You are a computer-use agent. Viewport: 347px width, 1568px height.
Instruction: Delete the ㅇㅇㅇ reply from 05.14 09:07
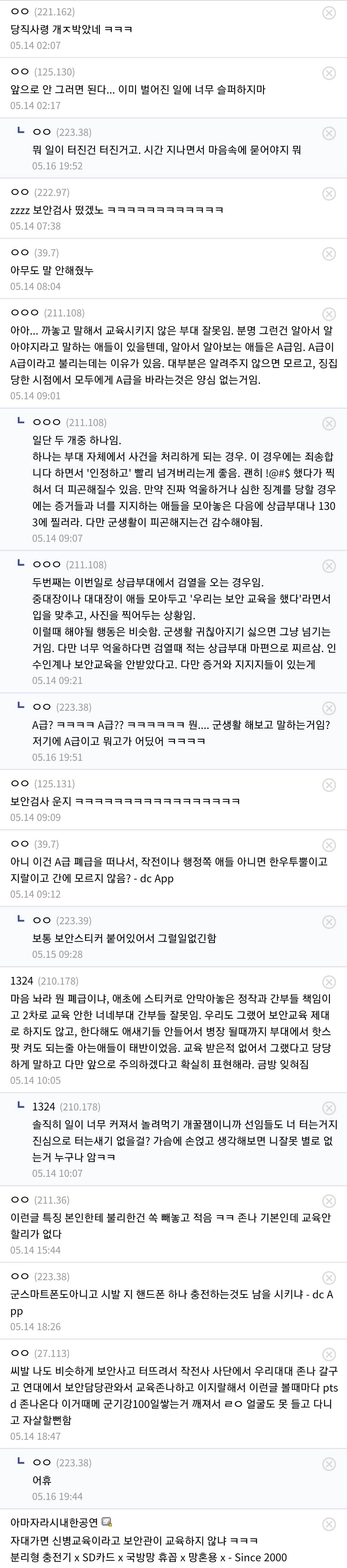coord(329,424)
